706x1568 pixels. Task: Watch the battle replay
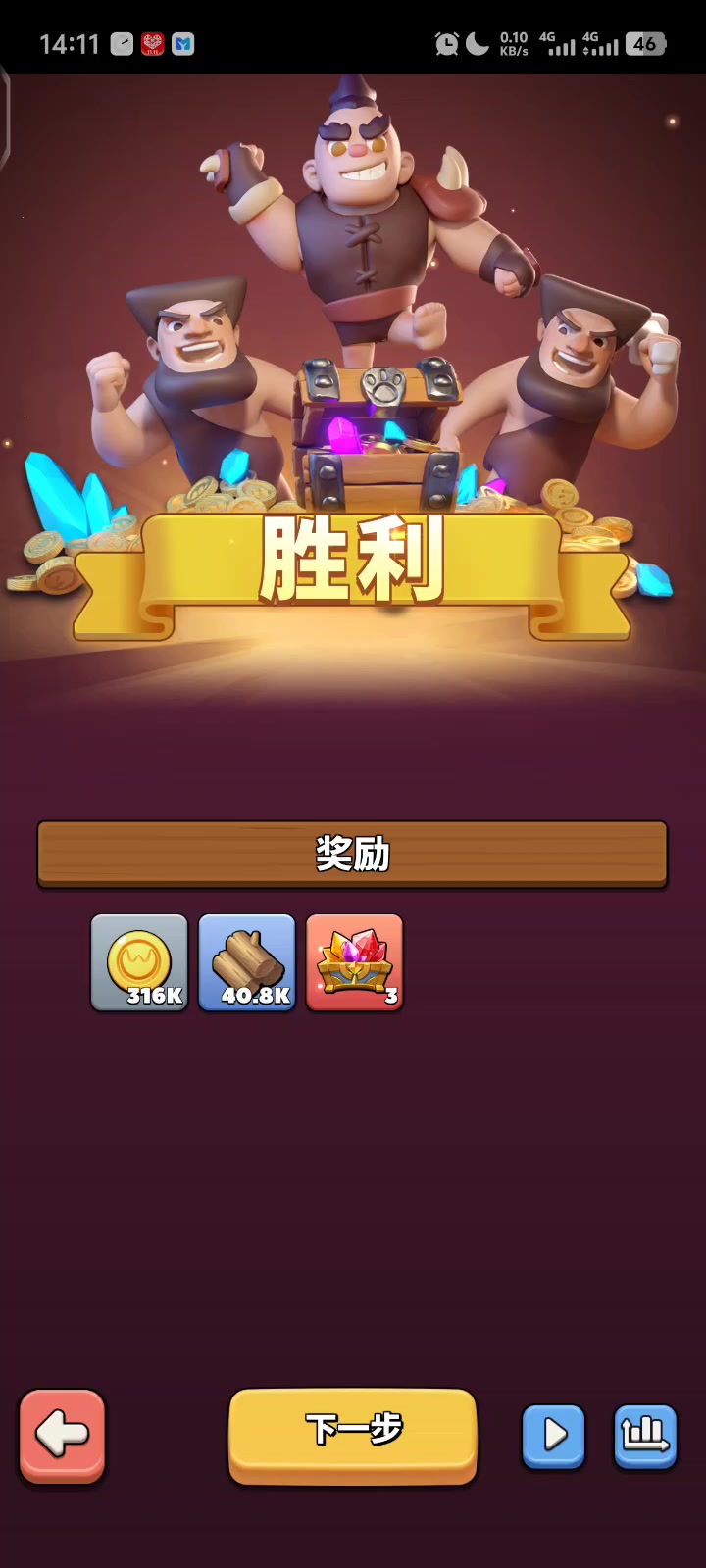[553, 1436]
